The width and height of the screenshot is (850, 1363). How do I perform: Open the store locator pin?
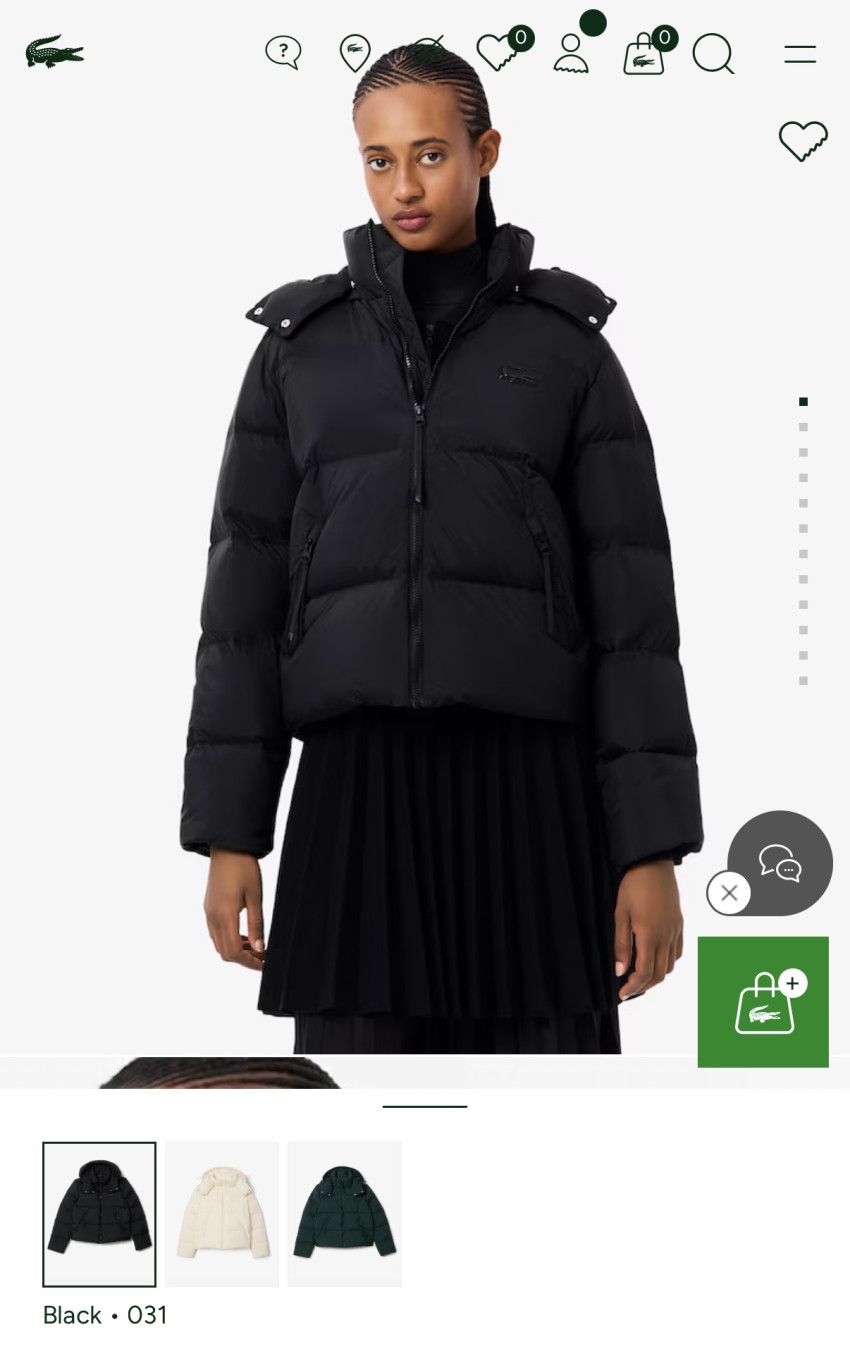[x=355, y=52]
